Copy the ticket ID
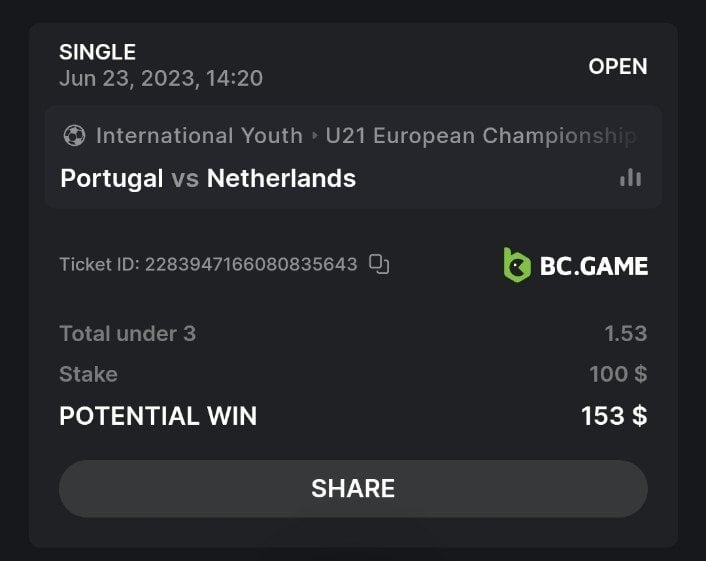Screen dimensions: 706x561 tap(379, 265)
